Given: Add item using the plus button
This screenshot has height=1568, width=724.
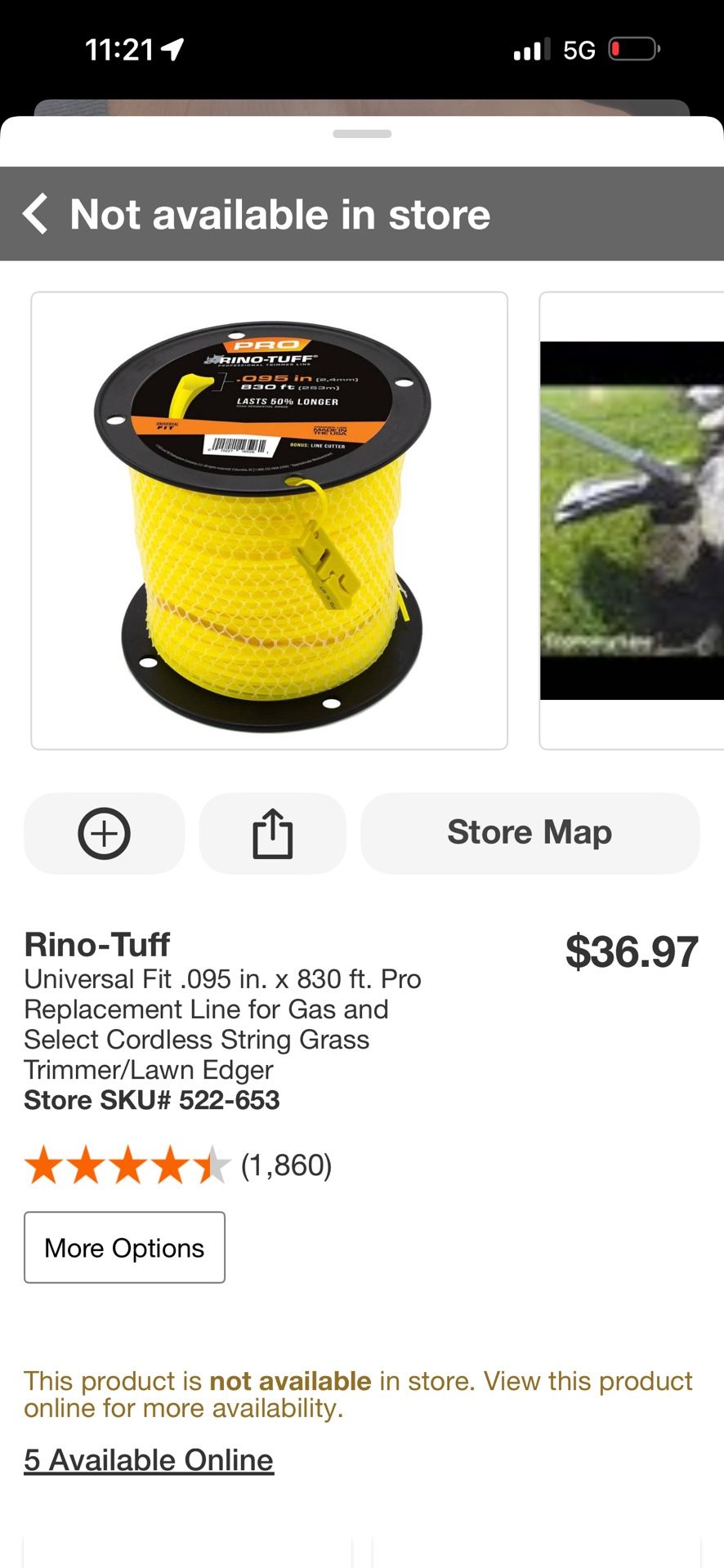Looking at the screenshot, I should click(104, 834).
